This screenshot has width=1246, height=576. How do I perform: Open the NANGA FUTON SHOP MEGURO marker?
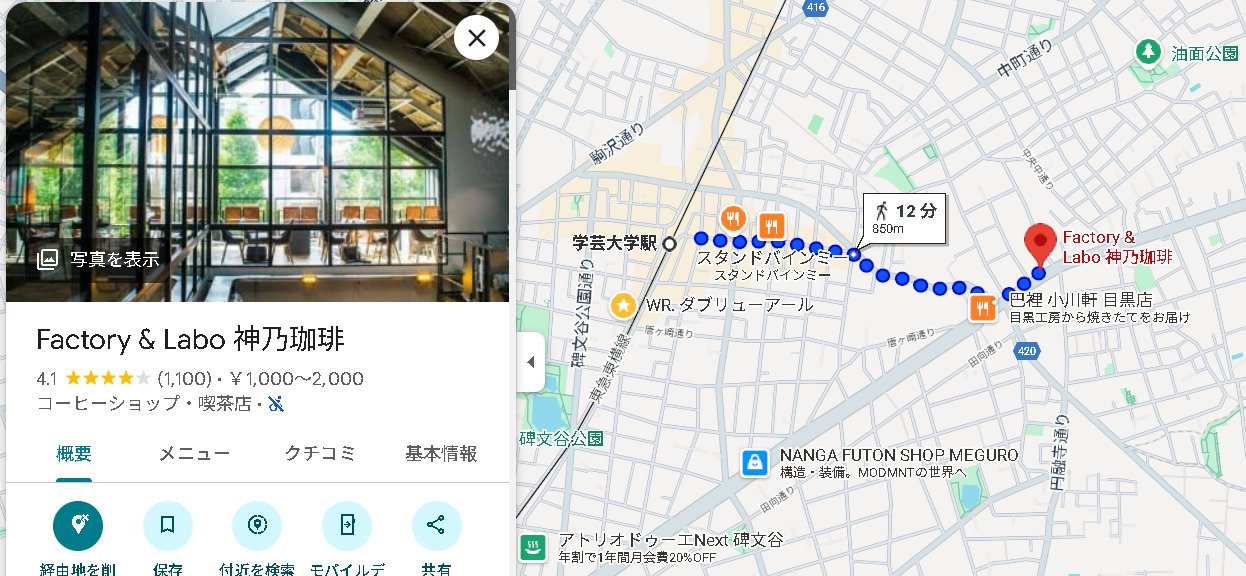pos(755,463)
